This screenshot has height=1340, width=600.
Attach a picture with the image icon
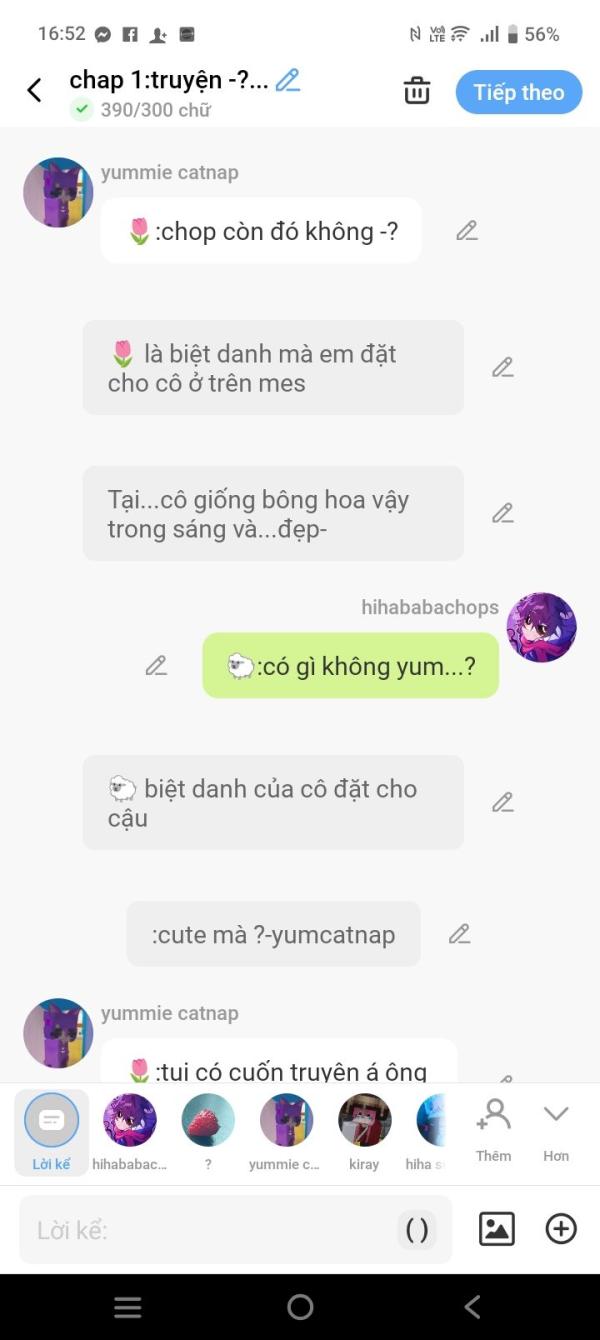[x=497, y=1229]
